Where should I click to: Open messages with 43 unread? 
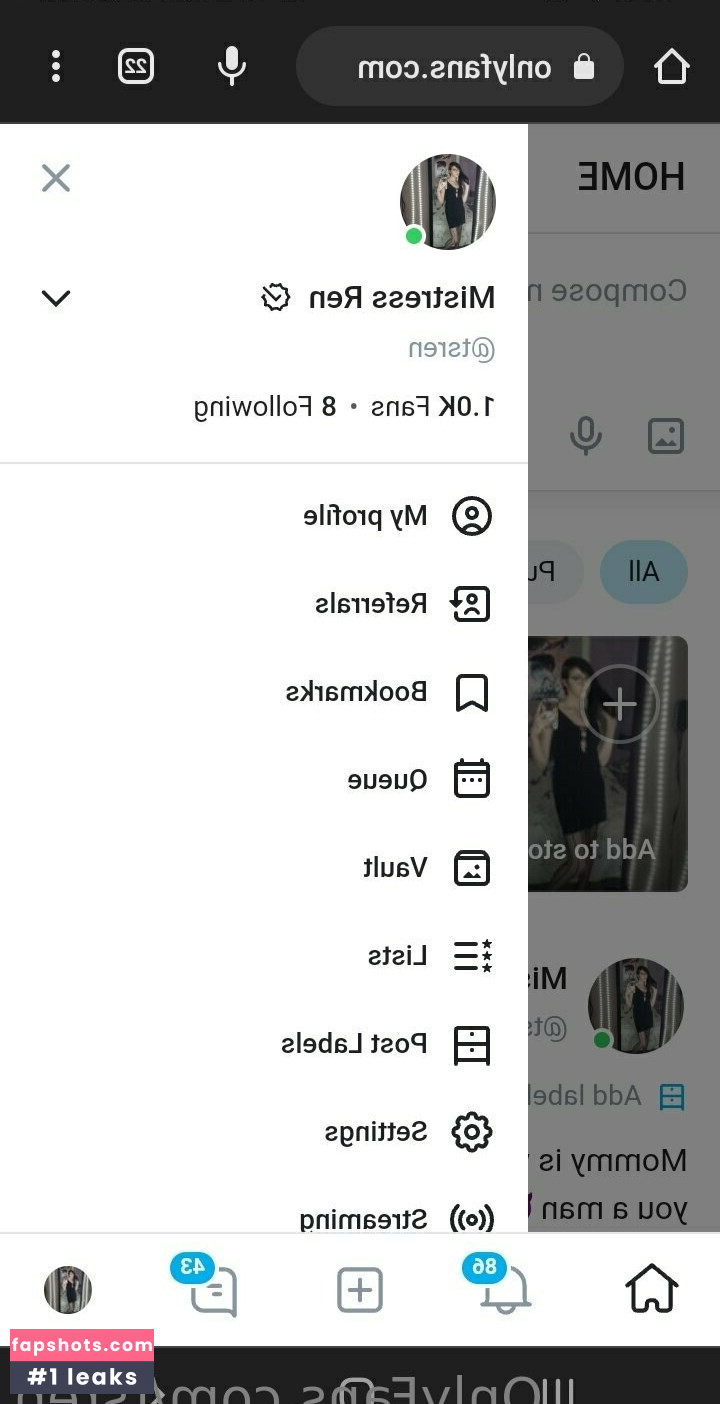click(213, 1289)
